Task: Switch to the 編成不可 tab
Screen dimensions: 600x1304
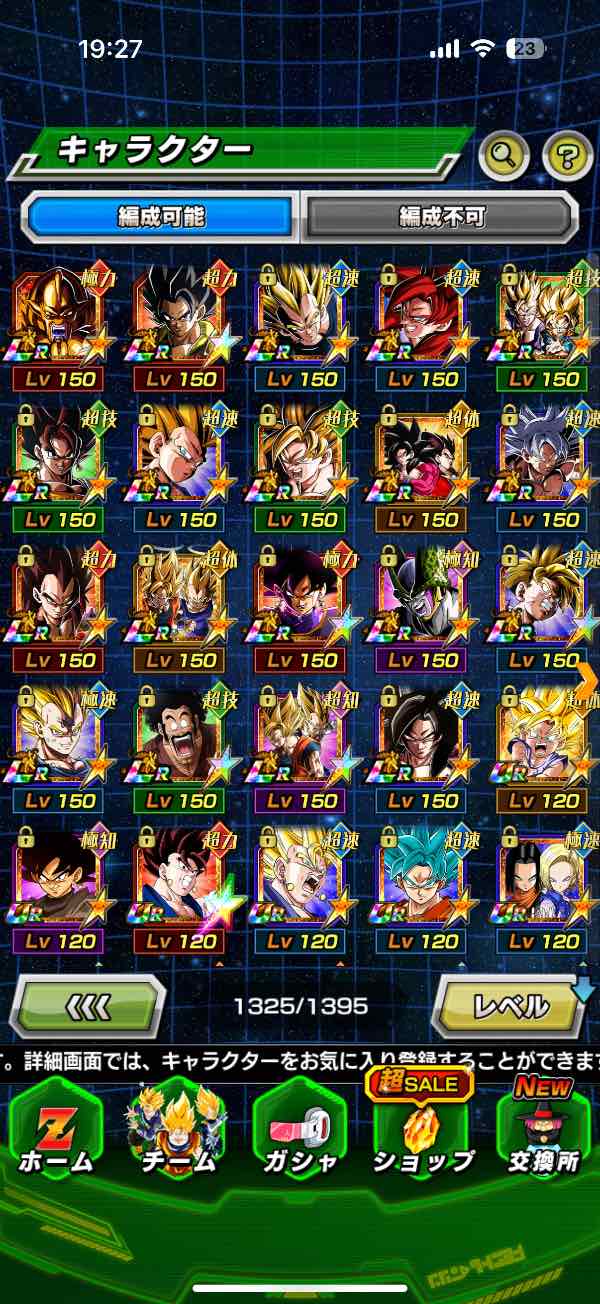Action: pos(440,216)
